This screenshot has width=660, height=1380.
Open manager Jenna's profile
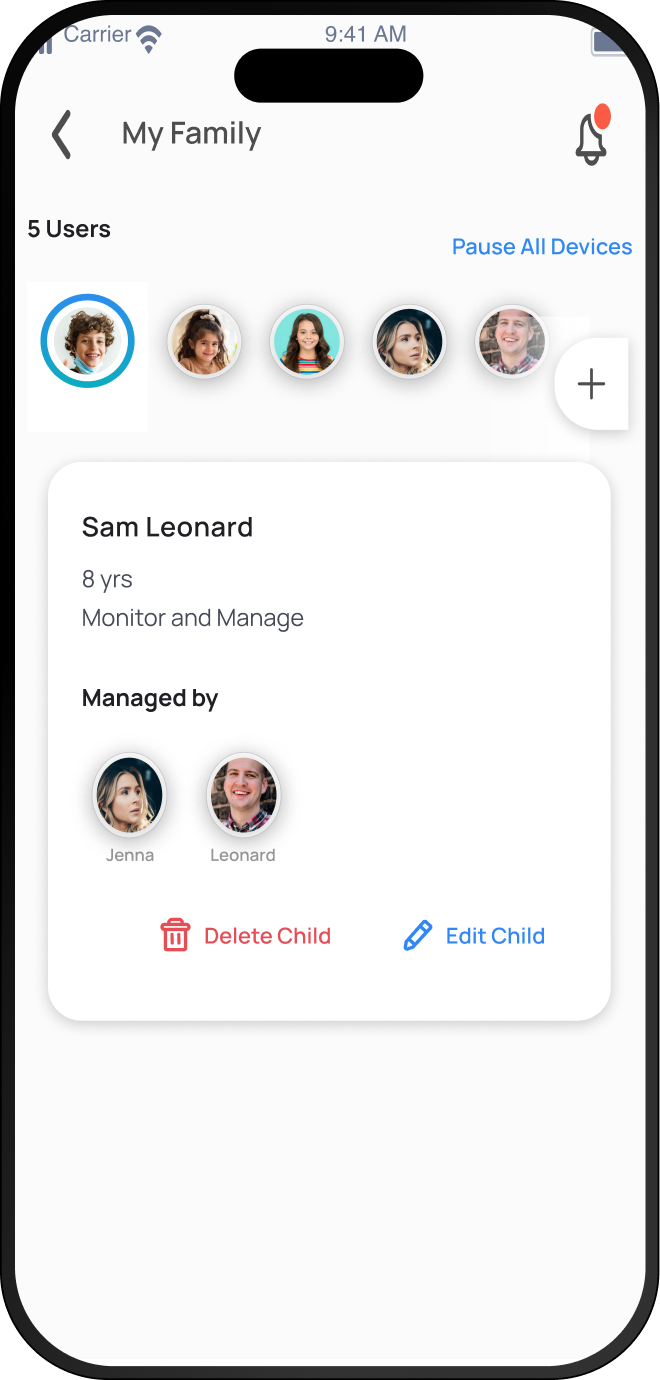coord(130,796)
